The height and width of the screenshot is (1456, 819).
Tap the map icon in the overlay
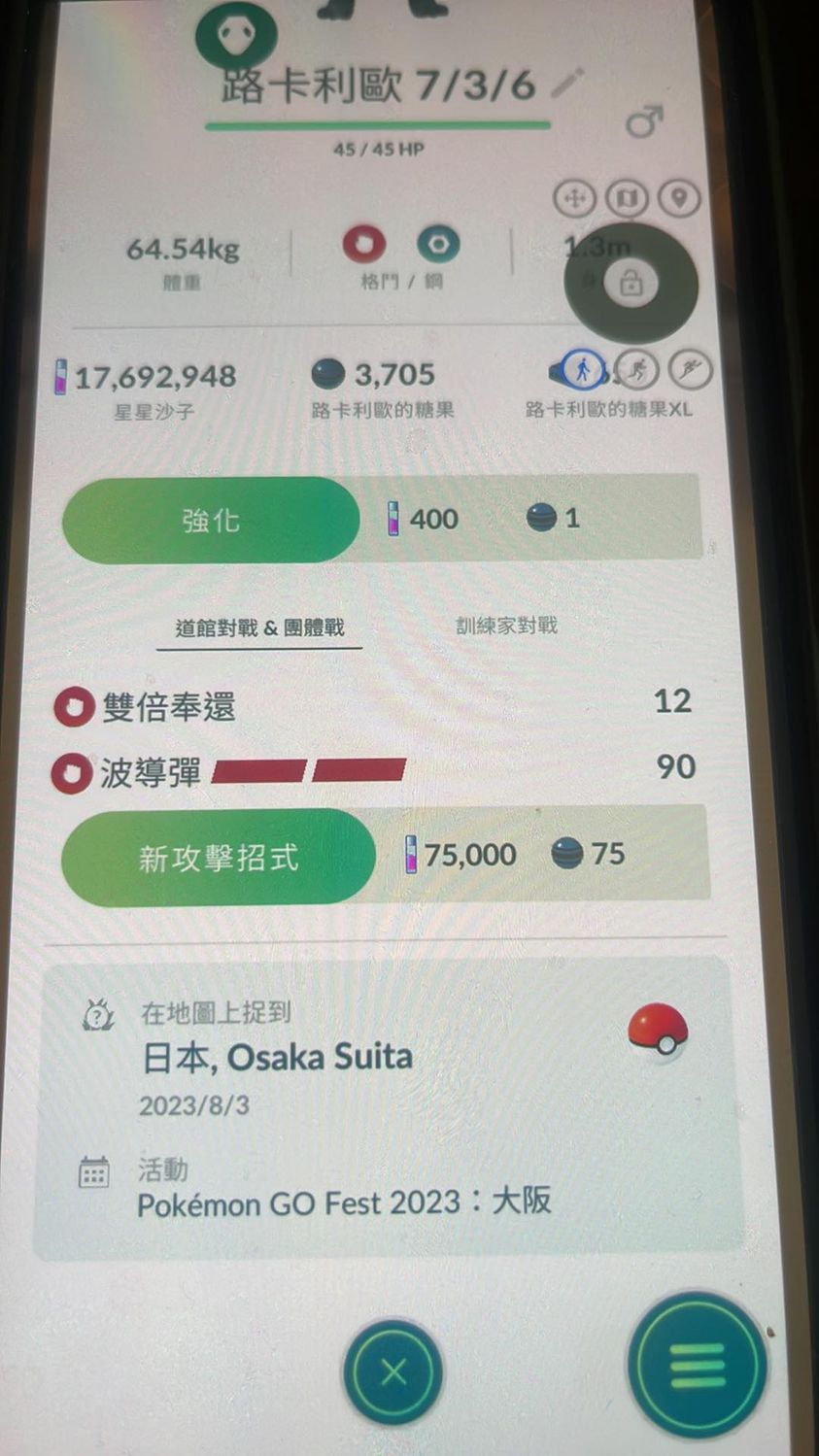[627, 198]
